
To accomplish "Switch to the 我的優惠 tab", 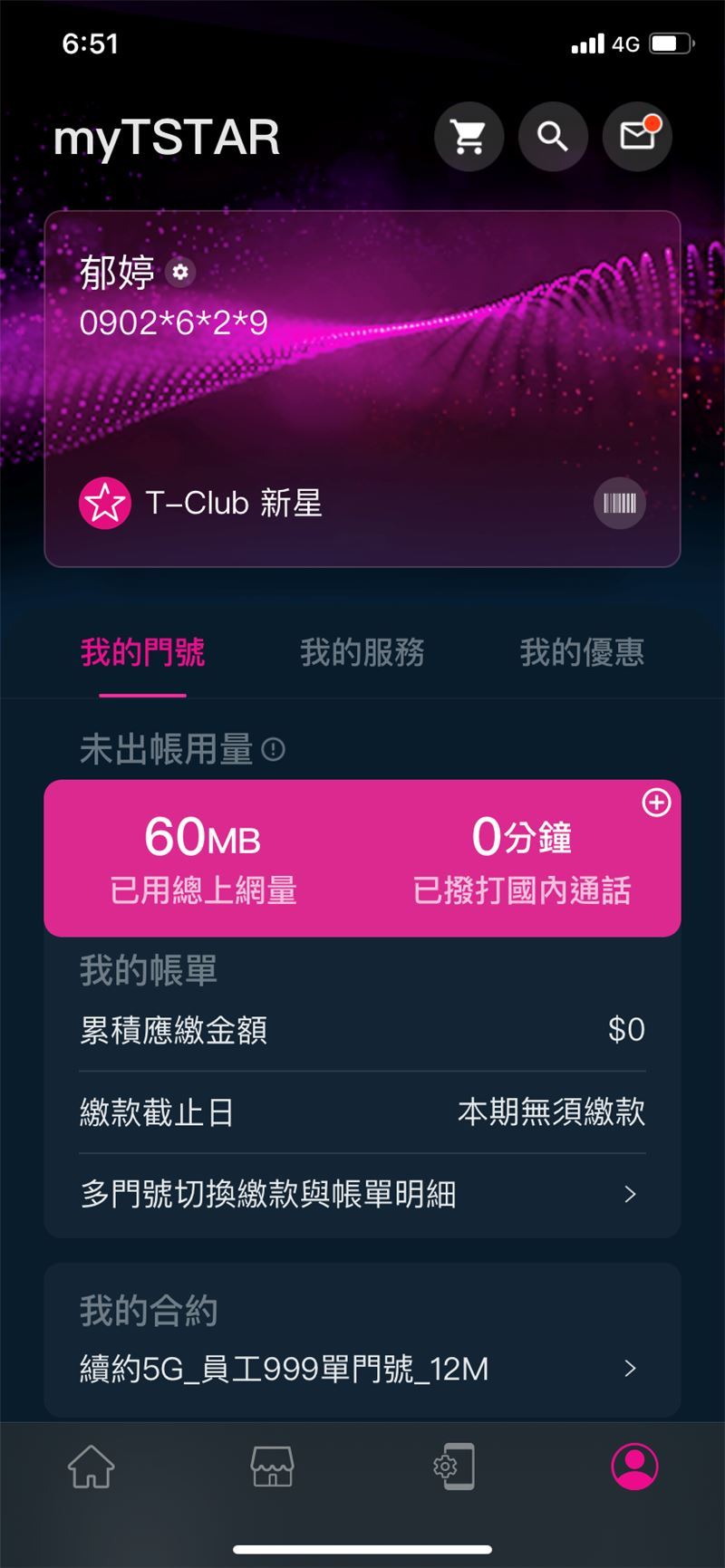I will 582,652.
